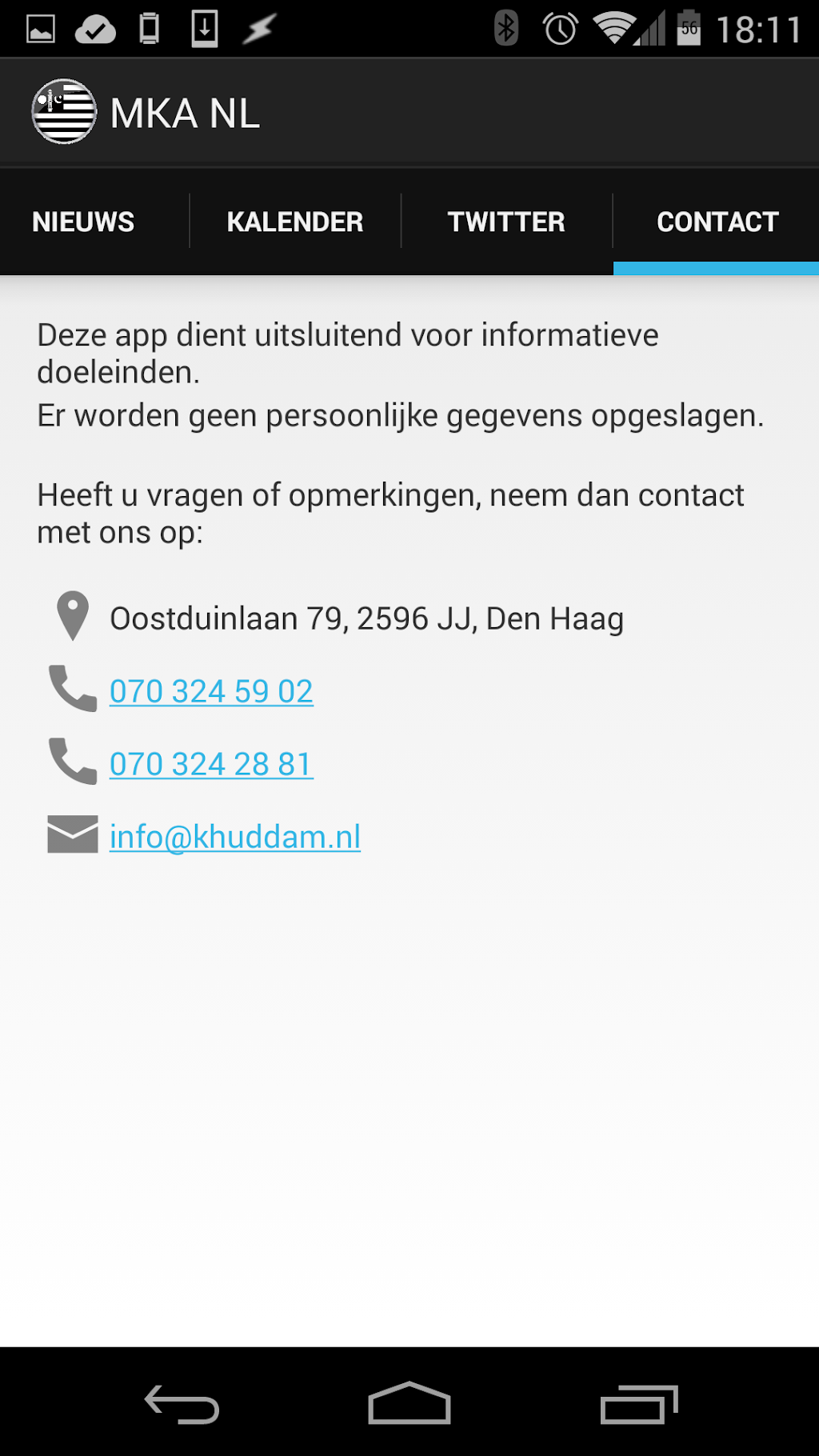Viewport: 819px width, 1456px height.
Task: Open the recent apps overview
Action: [638, 1404]
